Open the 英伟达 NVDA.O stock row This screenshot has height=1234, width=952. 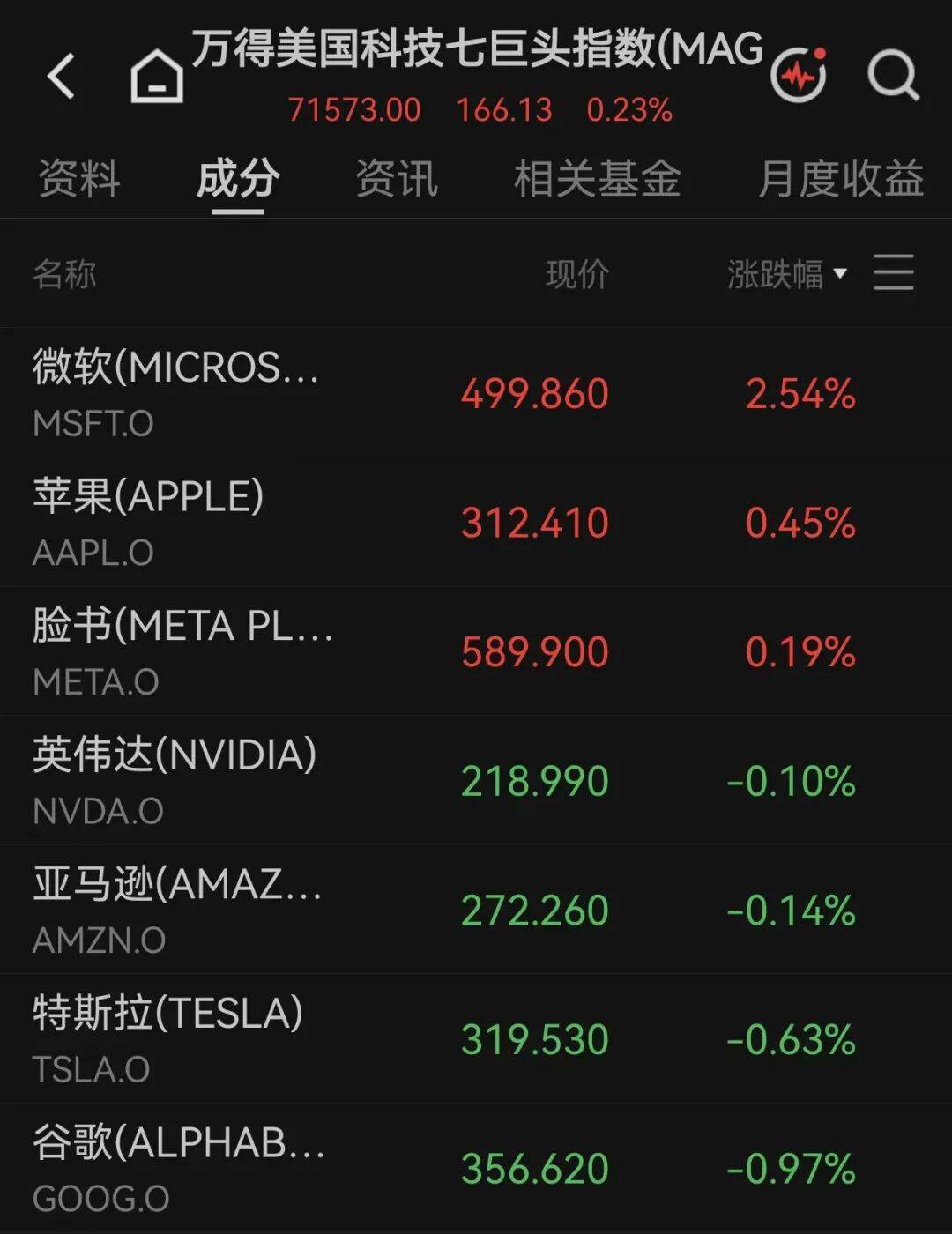coord(476,781)
